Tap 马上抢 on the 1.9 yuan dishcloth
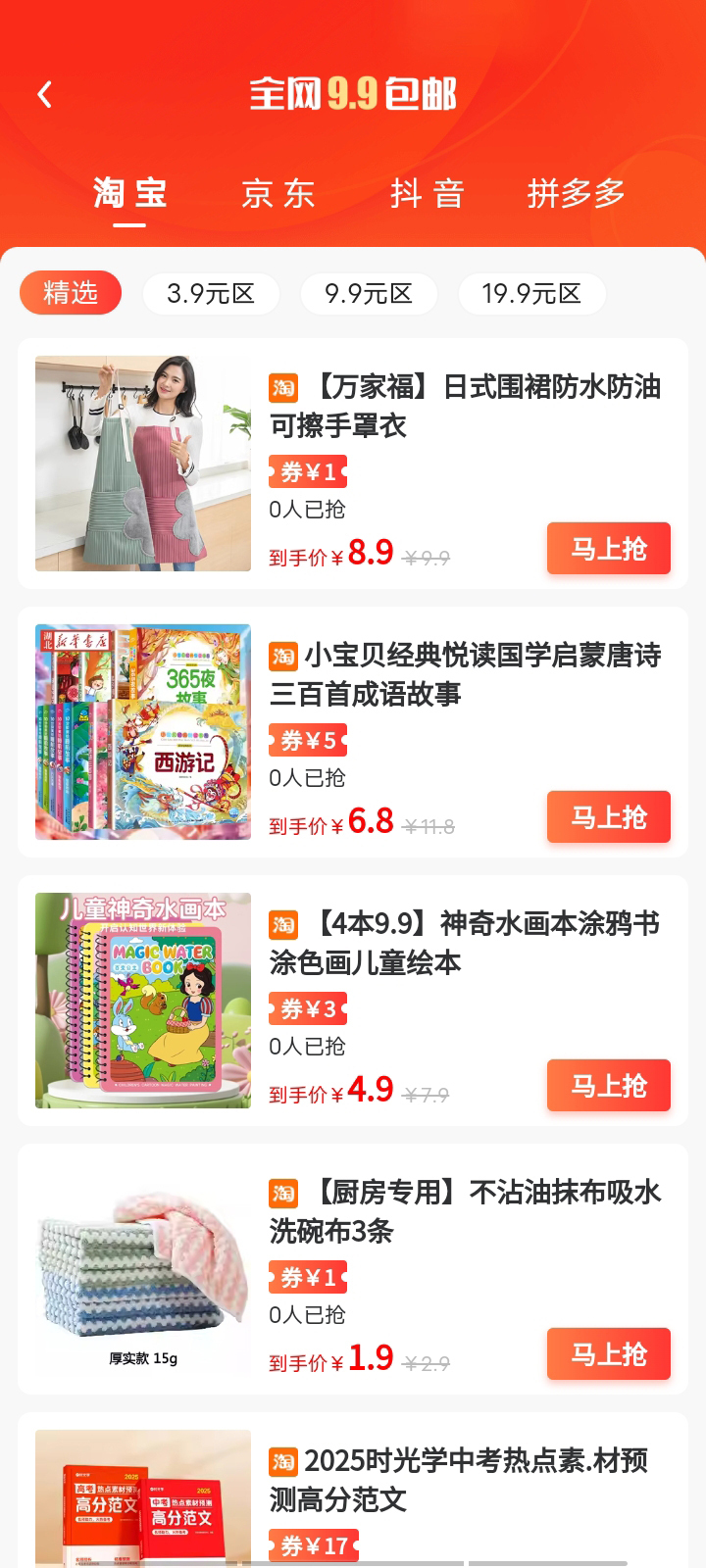Viewport: 706px width, 1568px height. [608, 1354]
